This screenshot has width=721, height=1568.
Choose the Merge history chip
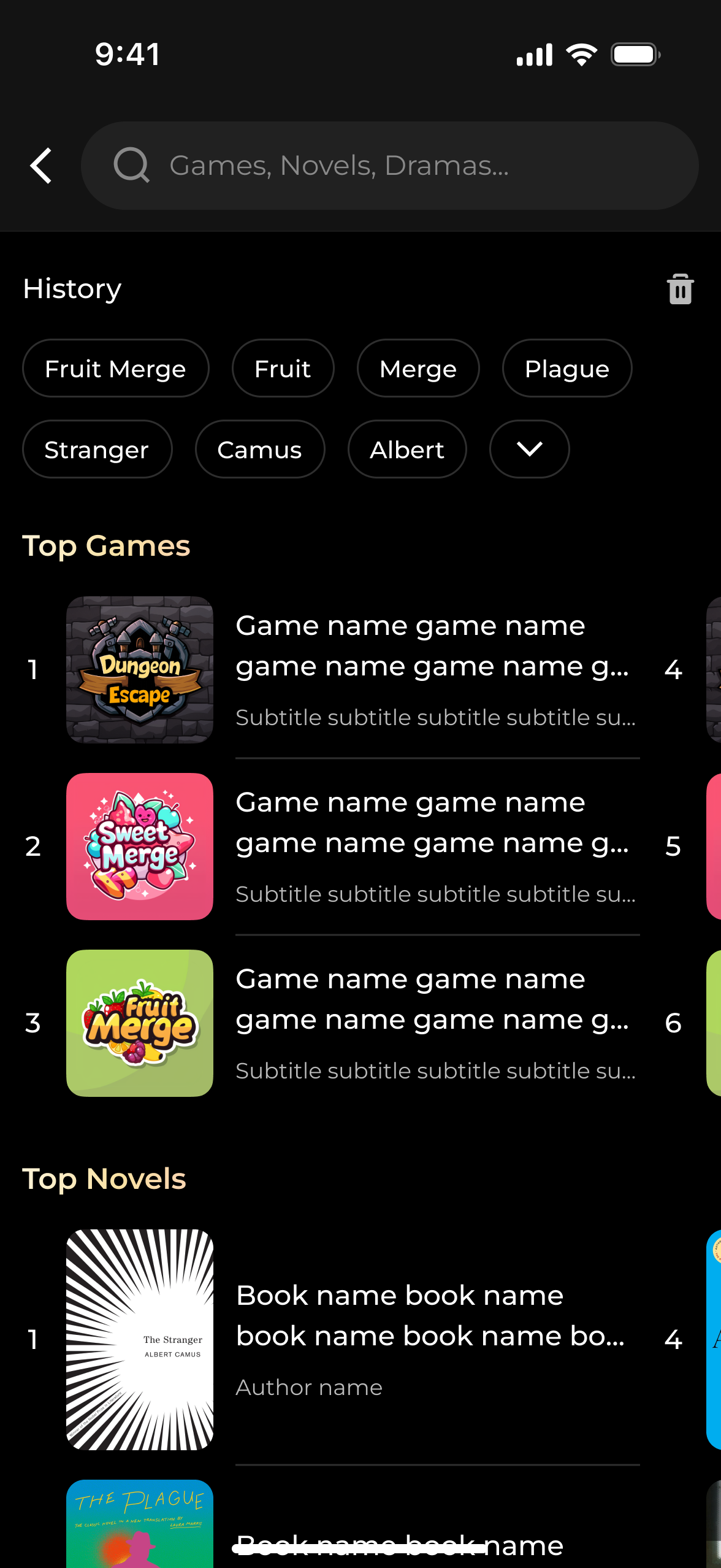point(418,368)
